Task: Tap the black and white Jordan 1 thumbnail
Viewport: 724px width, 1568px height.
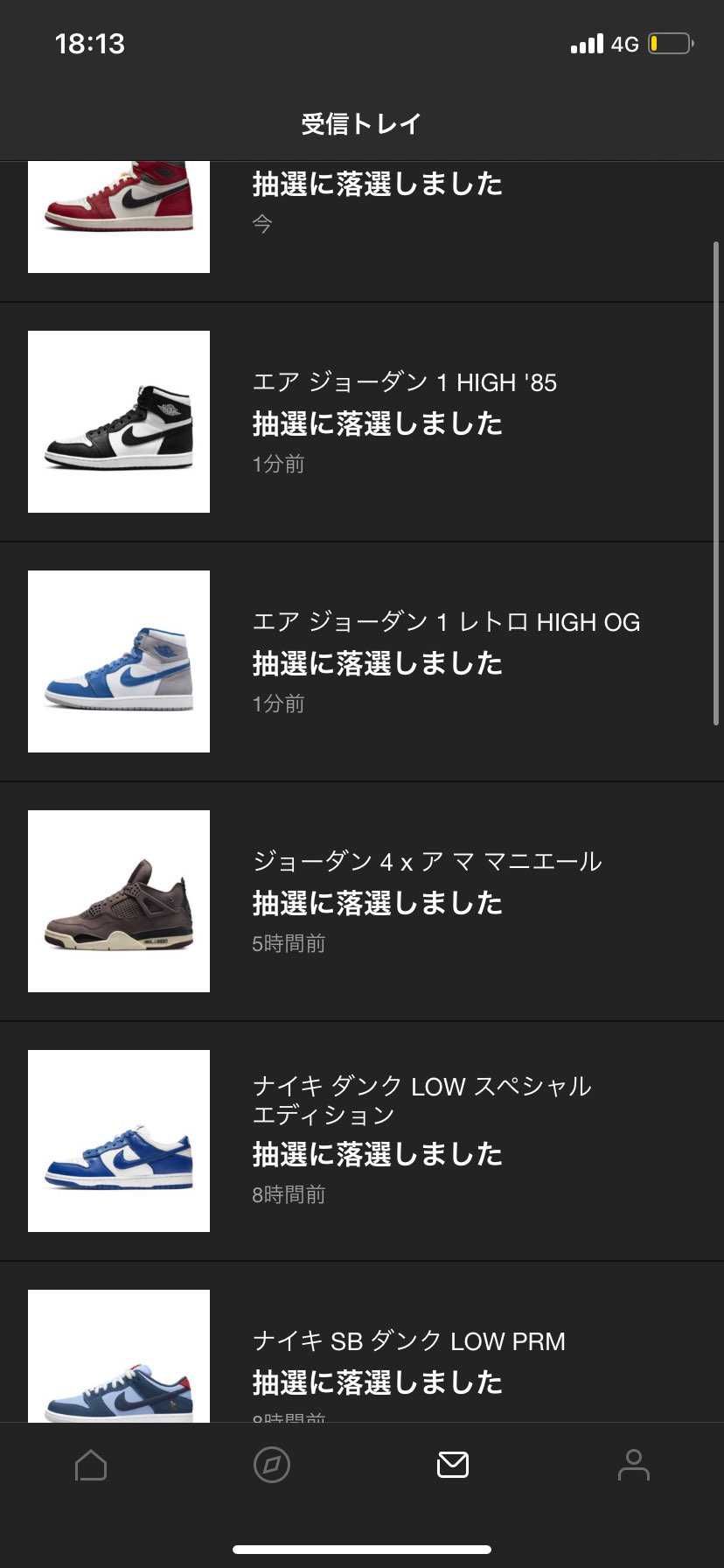Action: (x=119, y=421)
